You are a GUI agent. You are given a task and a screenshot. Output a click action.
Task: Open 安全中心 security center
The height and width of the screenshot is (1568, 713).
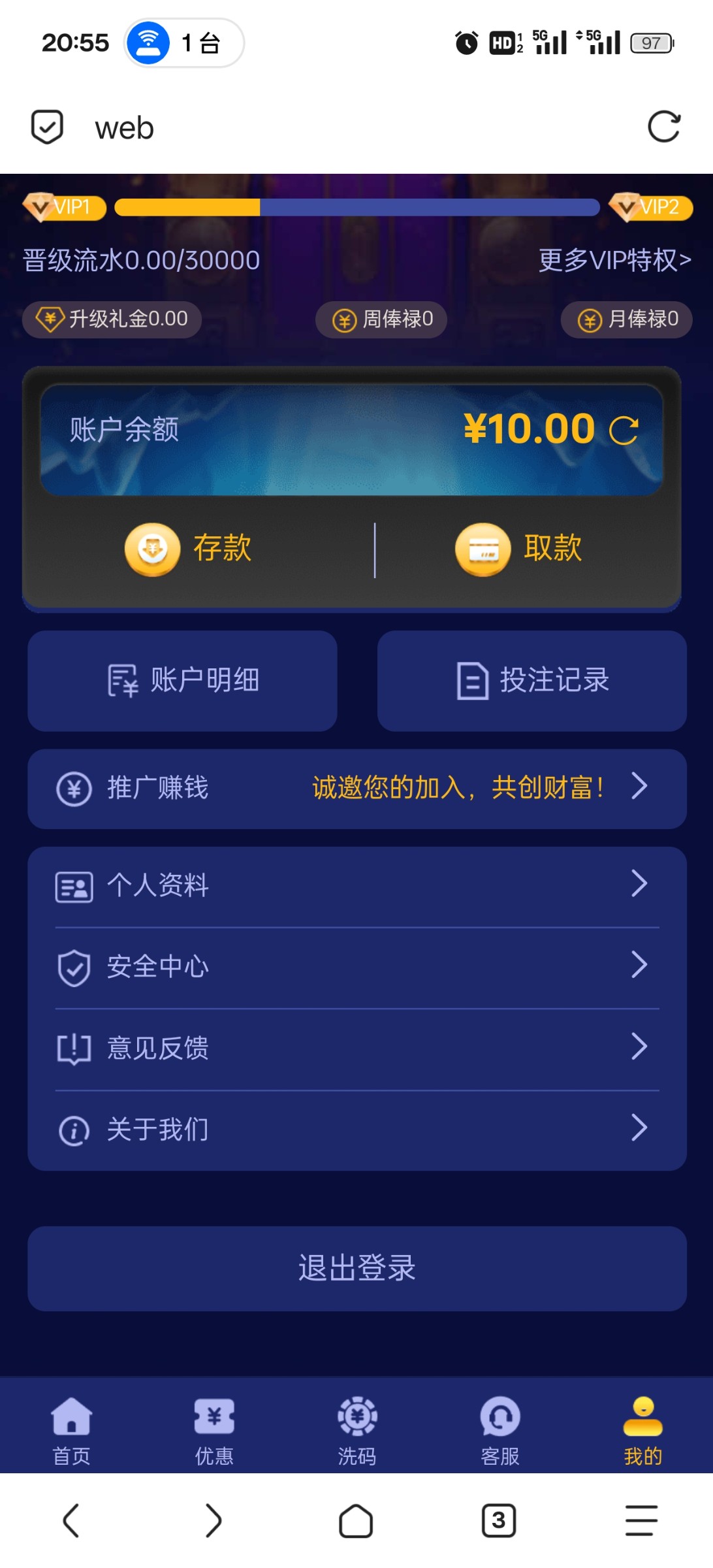(x=356, y=967)
